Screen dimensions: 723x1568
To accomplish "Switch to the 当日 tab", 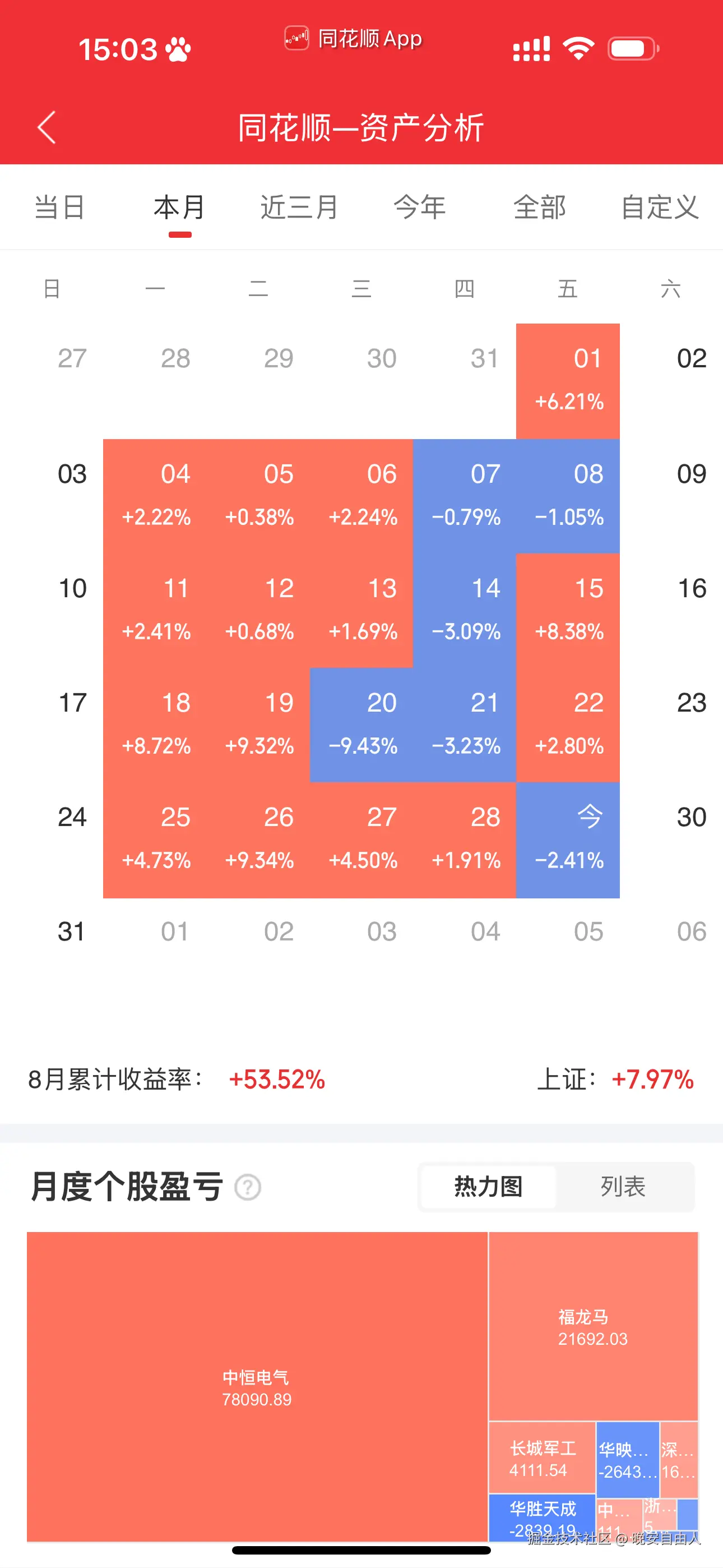I will click(x=59, y=207).
